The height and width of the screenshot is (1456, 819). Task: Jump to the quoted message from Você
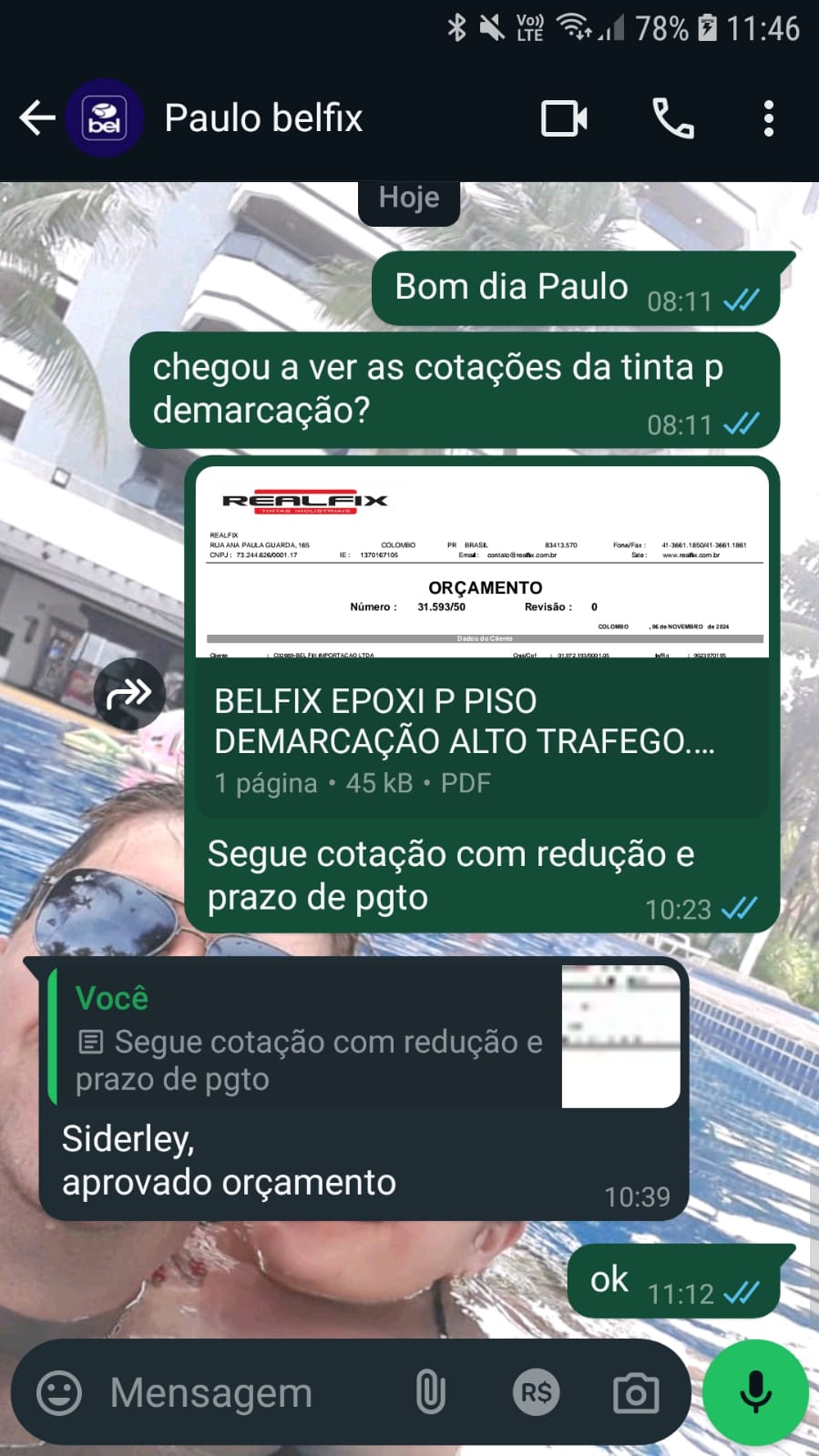[364, 1038]
